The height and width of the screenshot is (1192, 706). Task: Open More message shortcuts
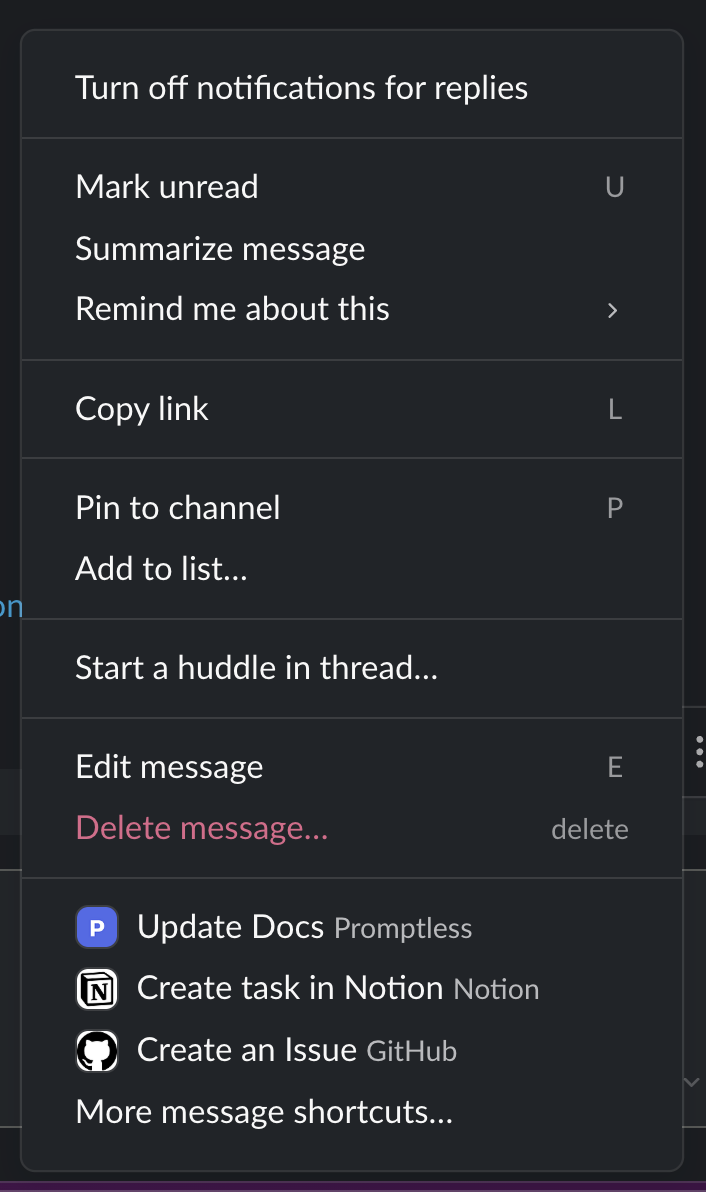[x=264, y=1111]
